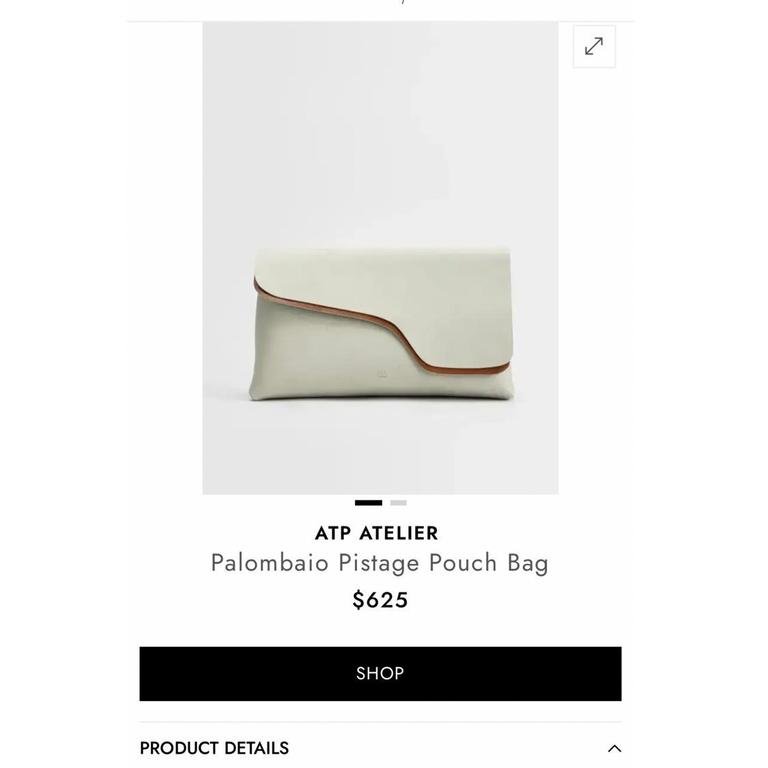
Task: Tap the SHOP button
Action: 380,673
